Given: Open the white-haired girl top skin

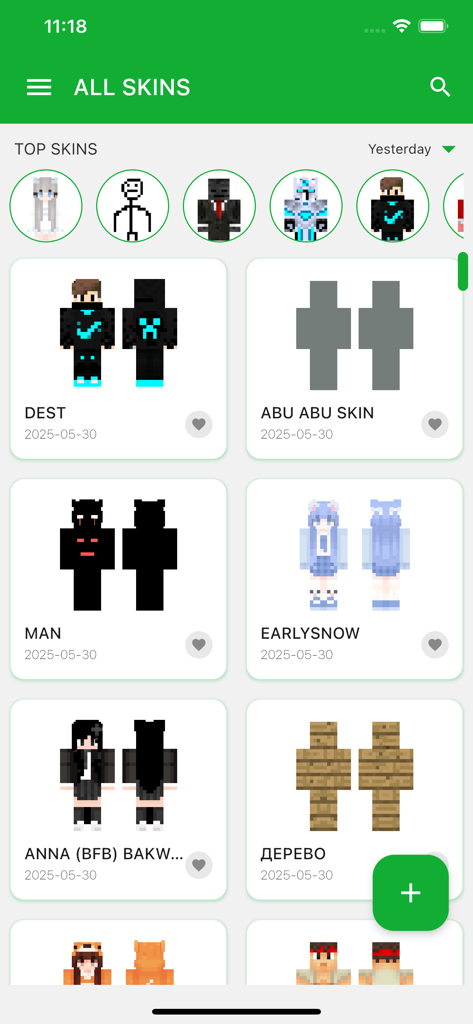Looking at the screenshot, I should [46, 206].
